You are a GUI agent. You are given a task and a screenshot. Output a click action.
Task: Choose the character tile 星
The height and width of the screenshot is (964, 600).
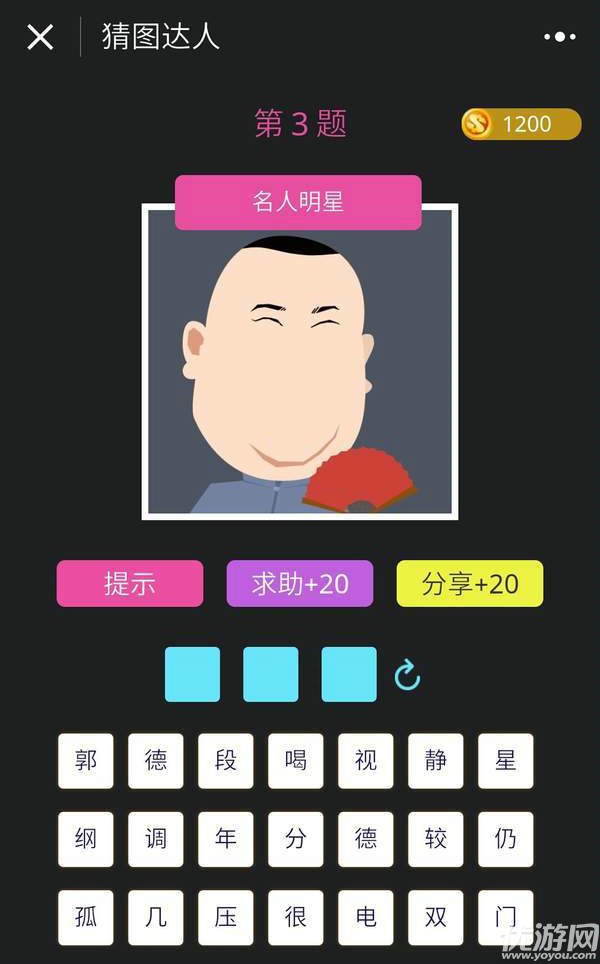point(506,761)
